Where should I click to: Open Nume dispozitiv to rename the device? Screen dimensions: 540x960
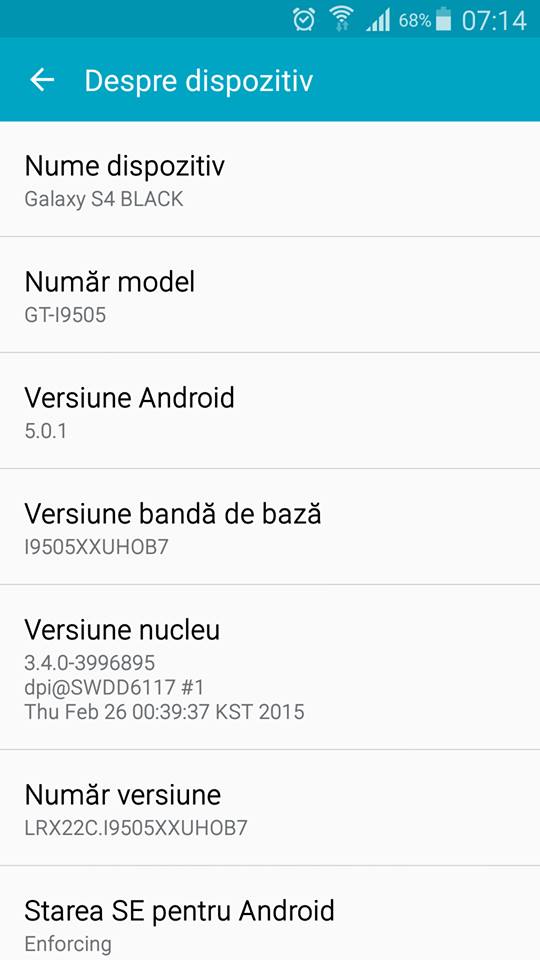point(270,179)
